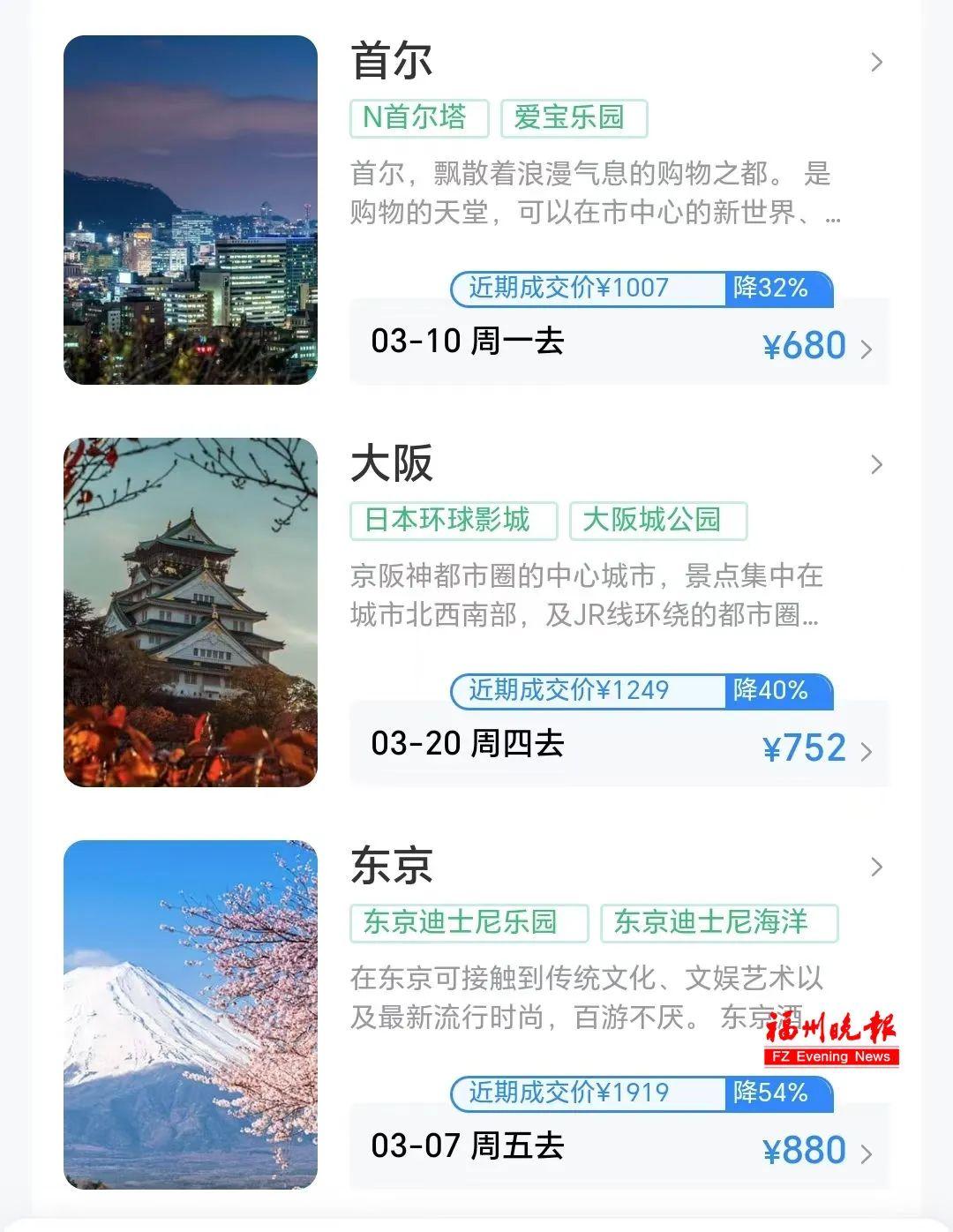Tap the 日本环球影城 tag under 大阪
The height and width of the screenshot is (1232, 953).
454,521
